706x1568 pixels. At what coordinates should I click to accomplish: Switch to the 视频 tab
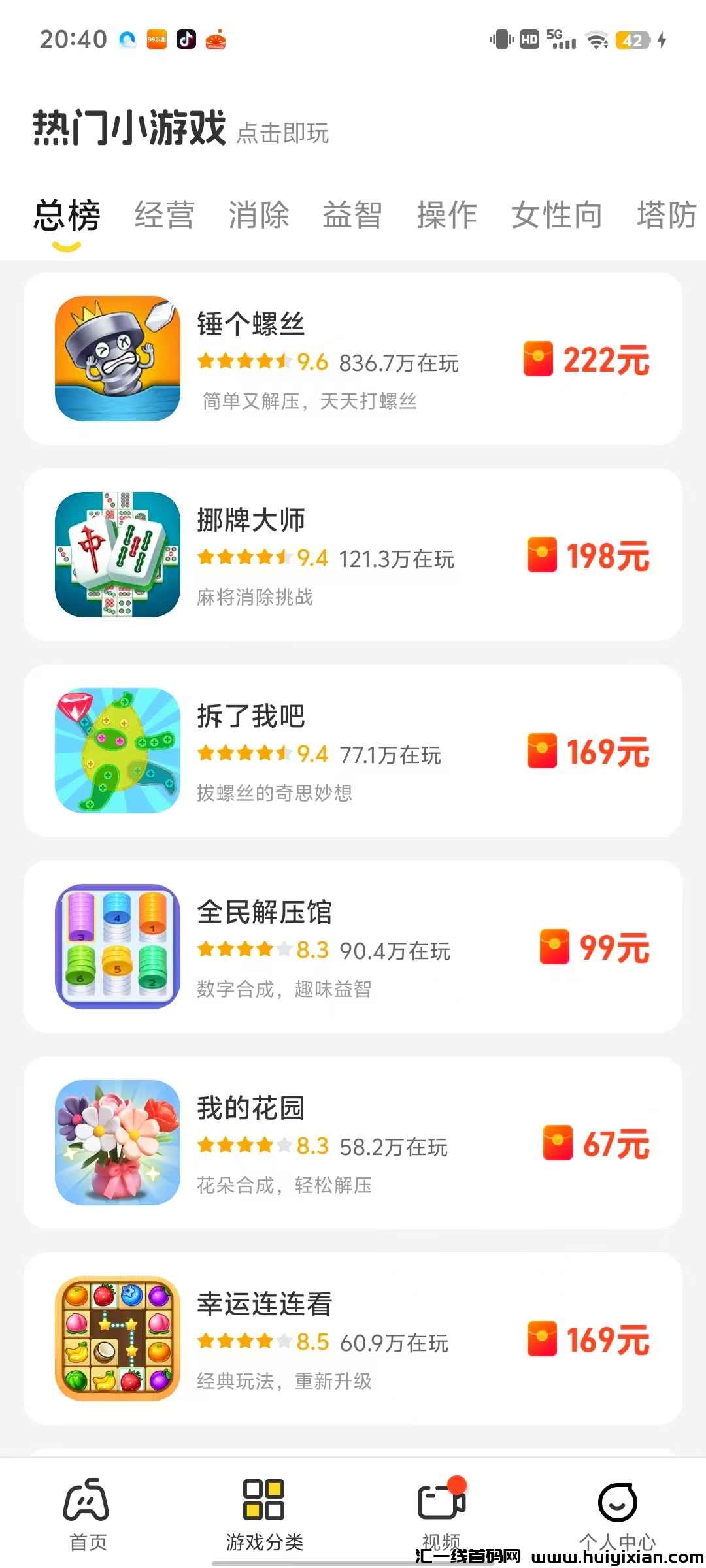pos(441,1513)
